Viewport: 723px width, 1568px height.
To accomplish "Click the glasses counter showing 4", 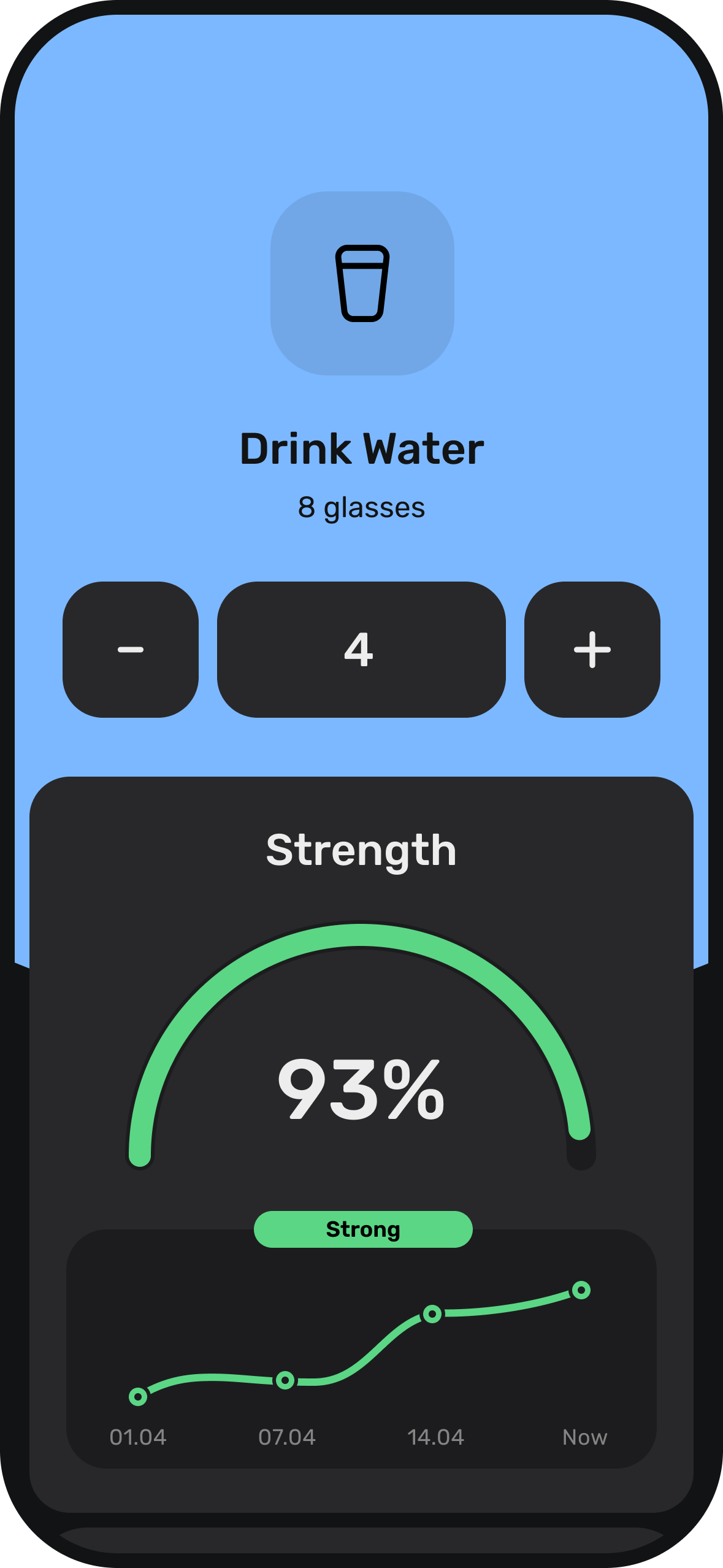I will point(362,651).
